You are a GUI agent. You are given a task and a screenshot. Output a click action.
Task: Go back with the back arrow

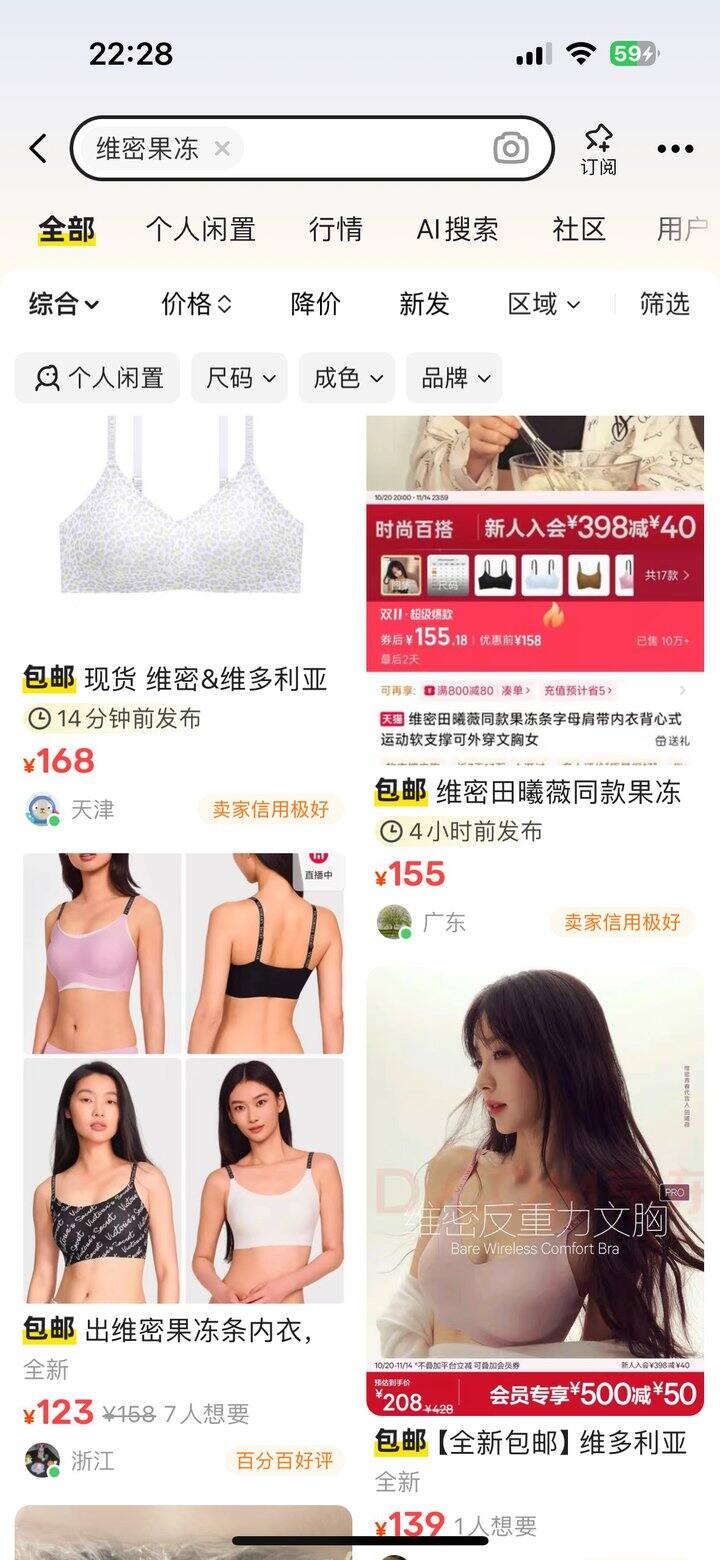pyautogui.click(x=38, y=149)
